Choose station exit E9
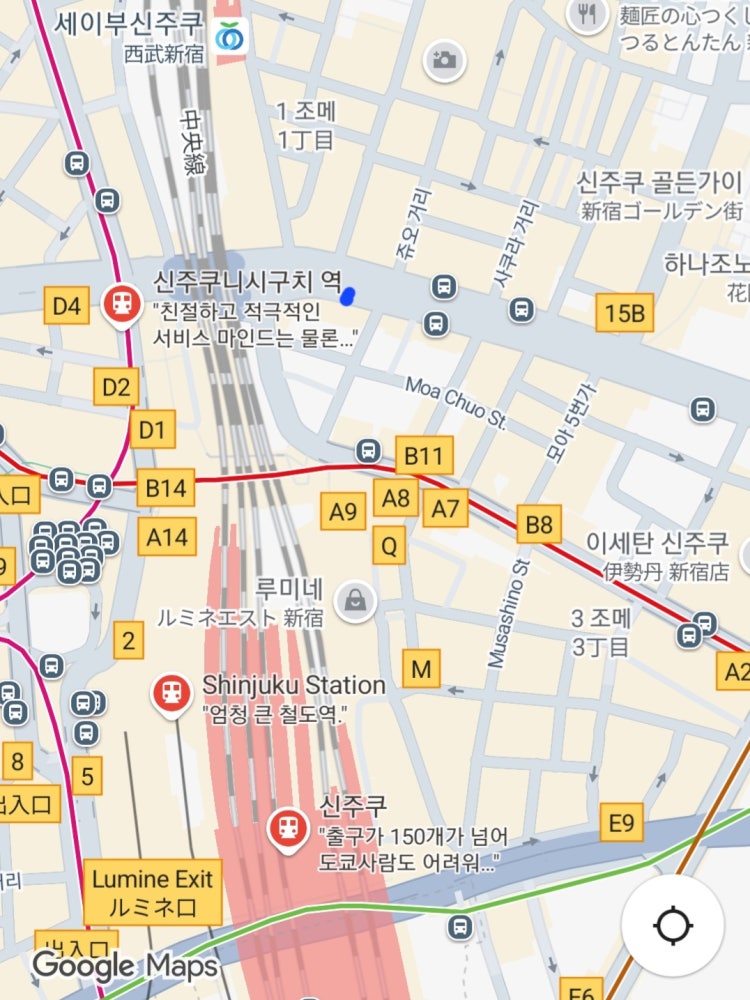This screenshot has width=750, height=1000. (x=622, y=823)
